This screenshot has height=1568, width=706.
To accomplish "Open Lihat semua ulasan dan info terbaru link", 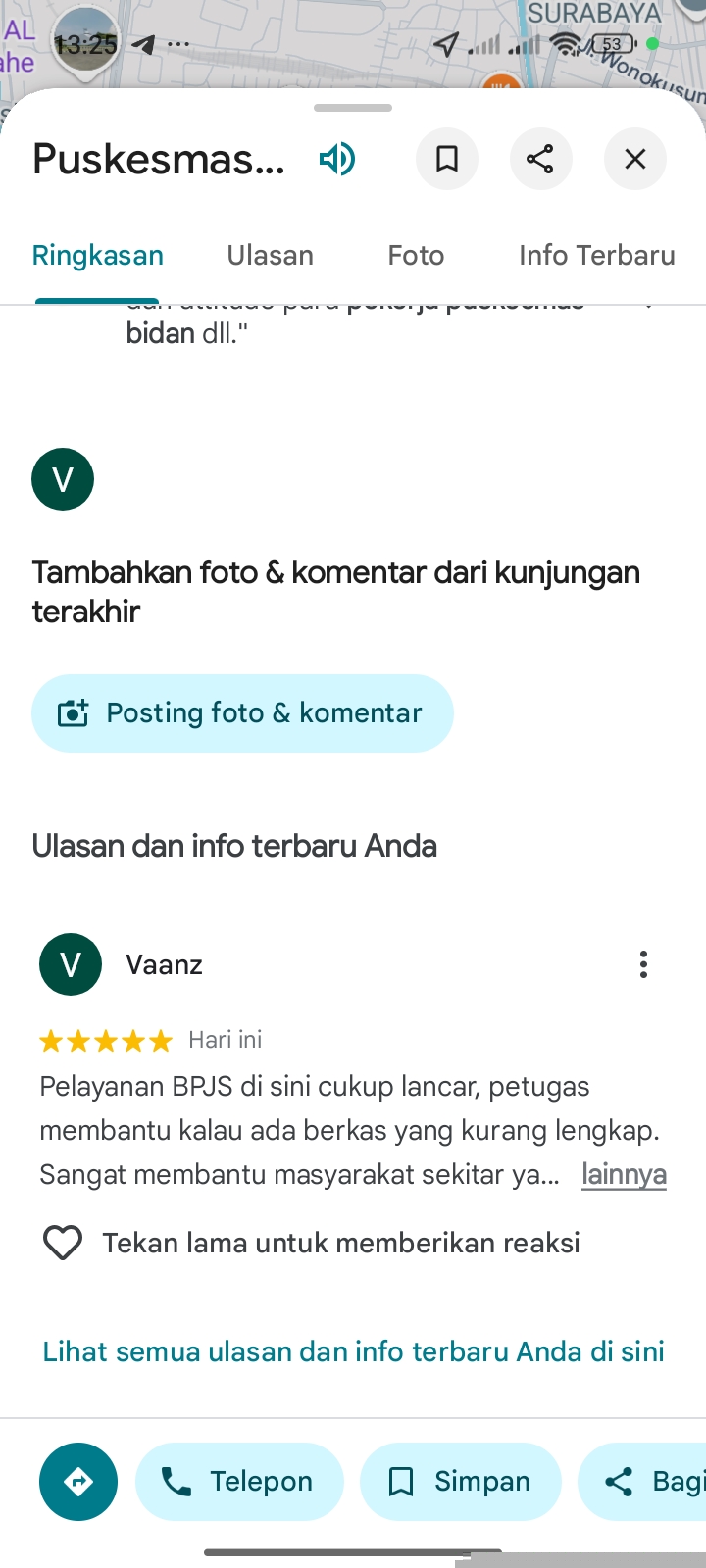I will (353, 1351).
